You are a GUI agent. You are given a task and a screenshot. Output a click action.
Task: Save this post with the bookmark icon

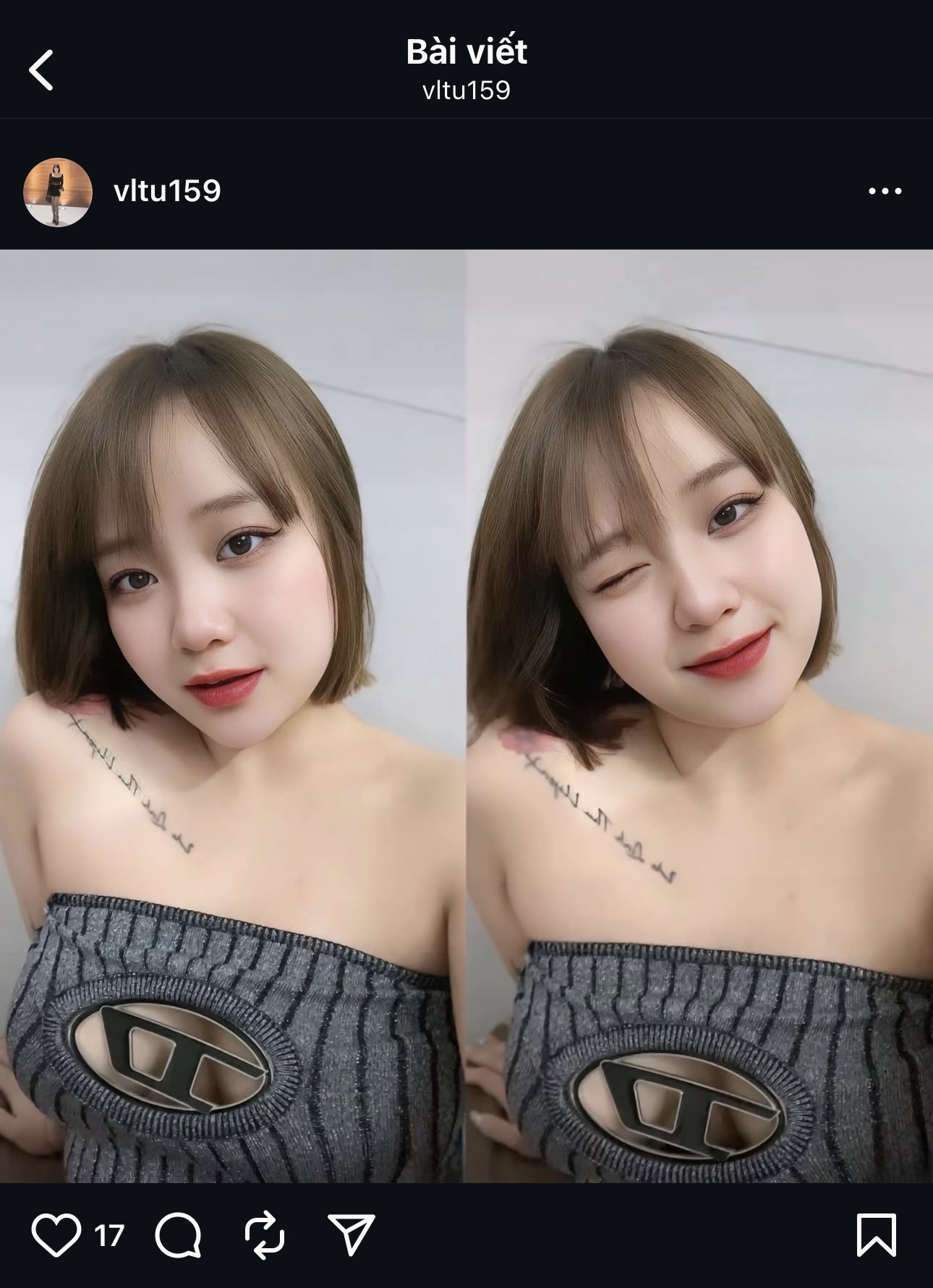click(876, 1235)
